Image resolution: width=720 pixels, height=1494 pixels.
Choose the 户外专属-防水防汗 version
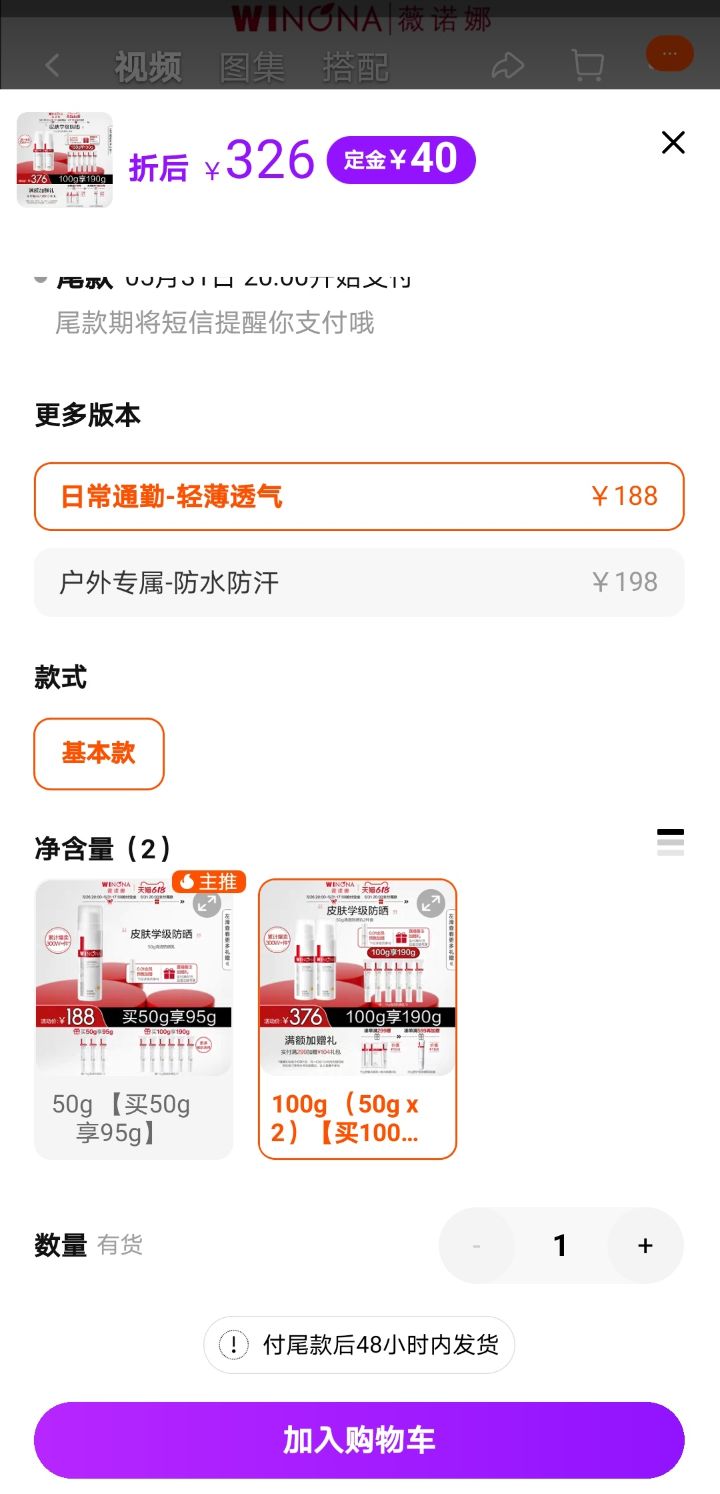[359, 582]
